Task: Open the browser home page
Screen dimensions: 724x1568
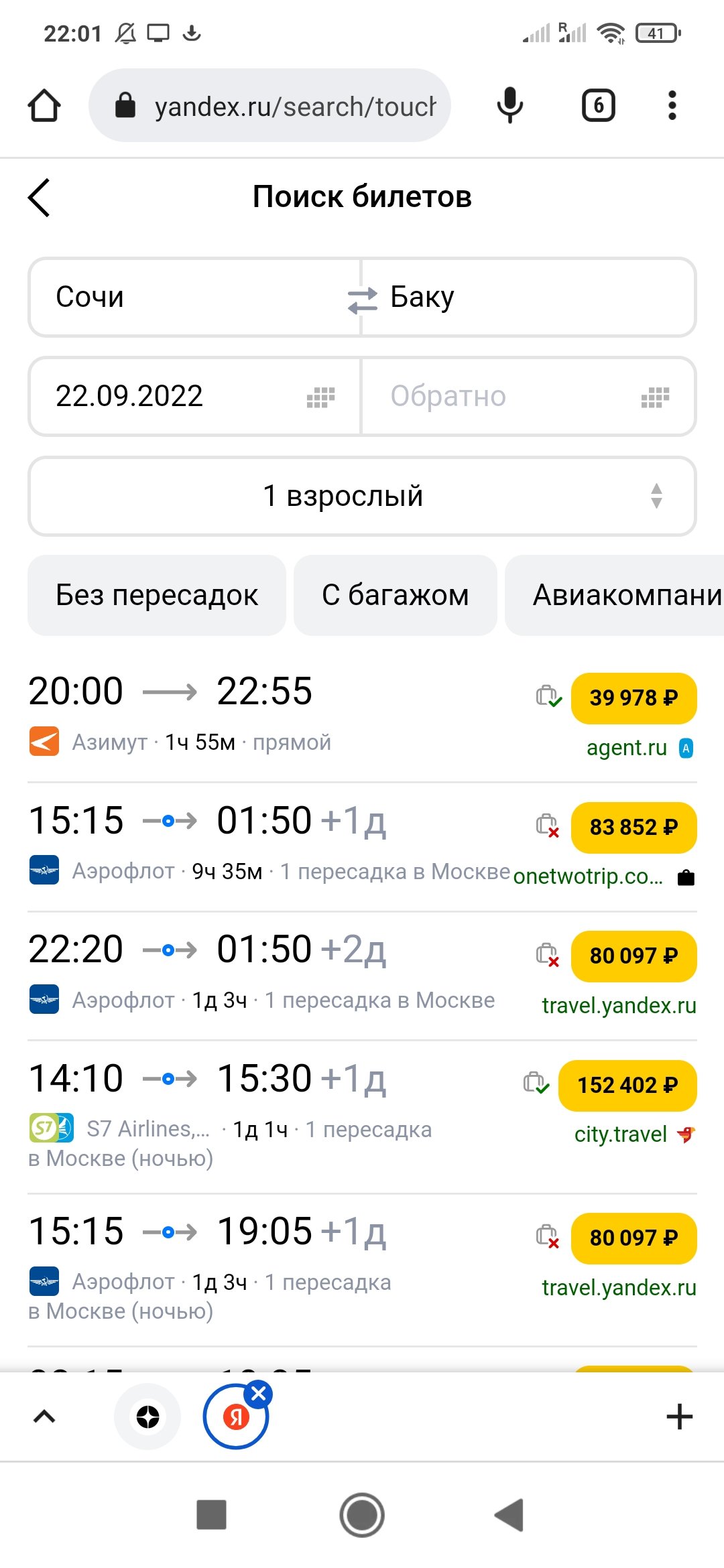Action: 44,105
